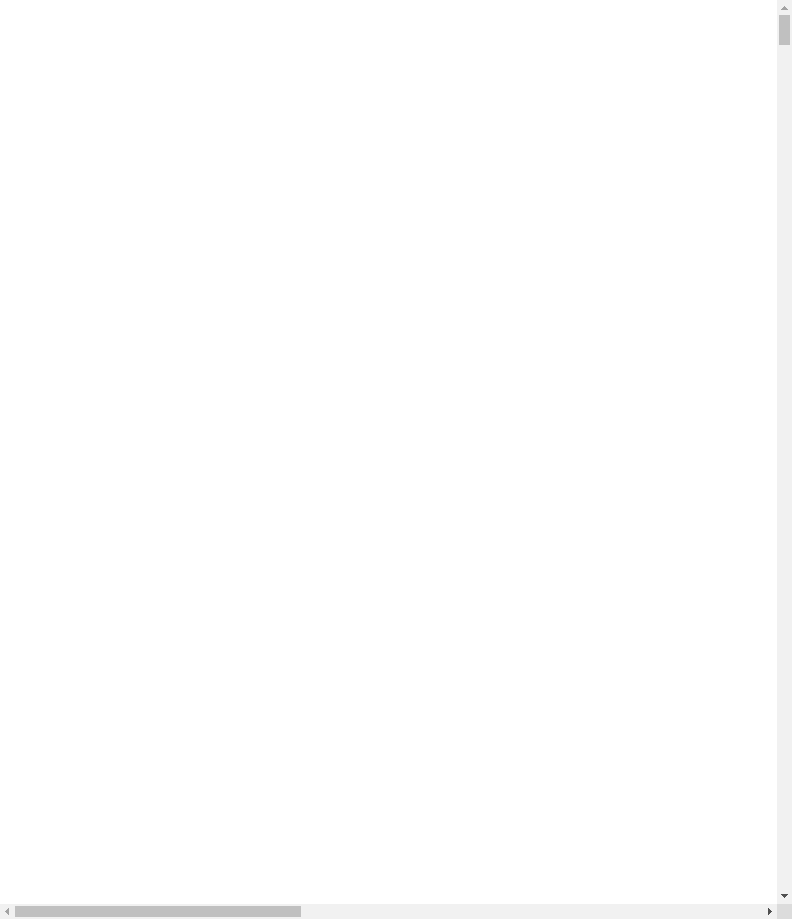Tap the vertical scrollbar's down arrow

click(784, 896)
